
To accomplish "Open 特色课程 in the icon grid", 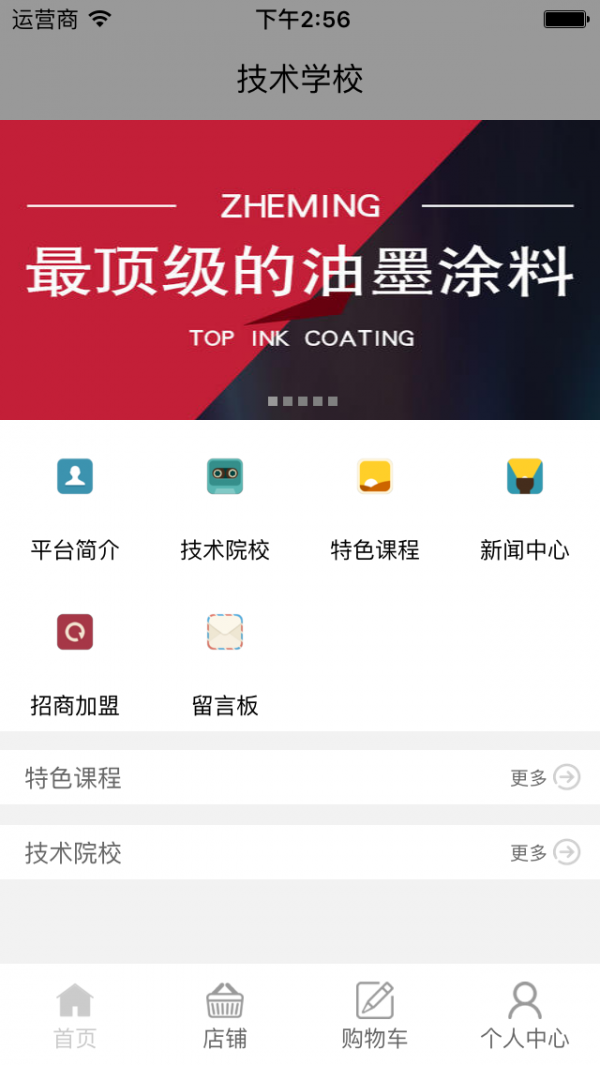I will click(375, 503).
